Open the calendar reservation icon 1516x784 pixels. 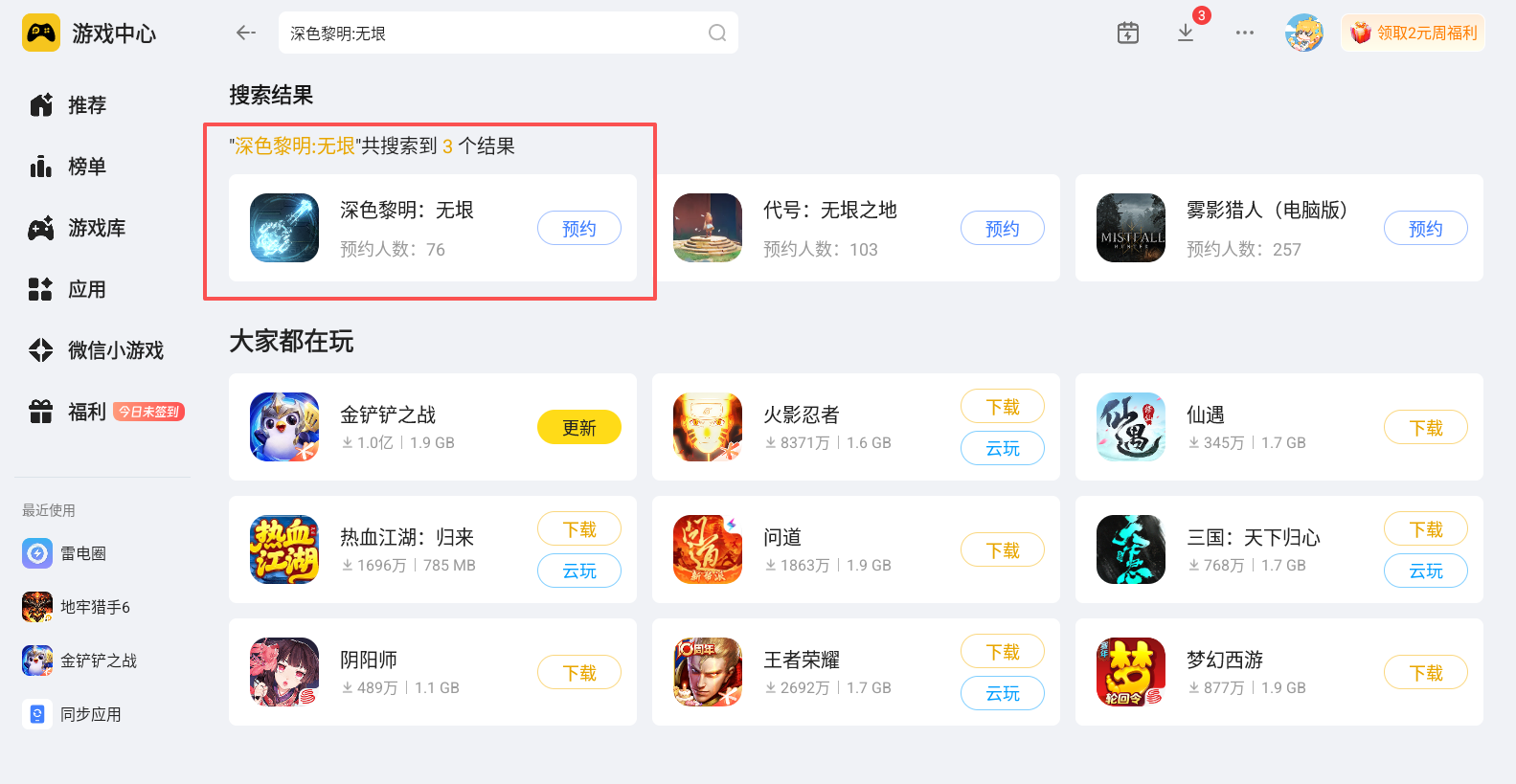coord(1128,33)
